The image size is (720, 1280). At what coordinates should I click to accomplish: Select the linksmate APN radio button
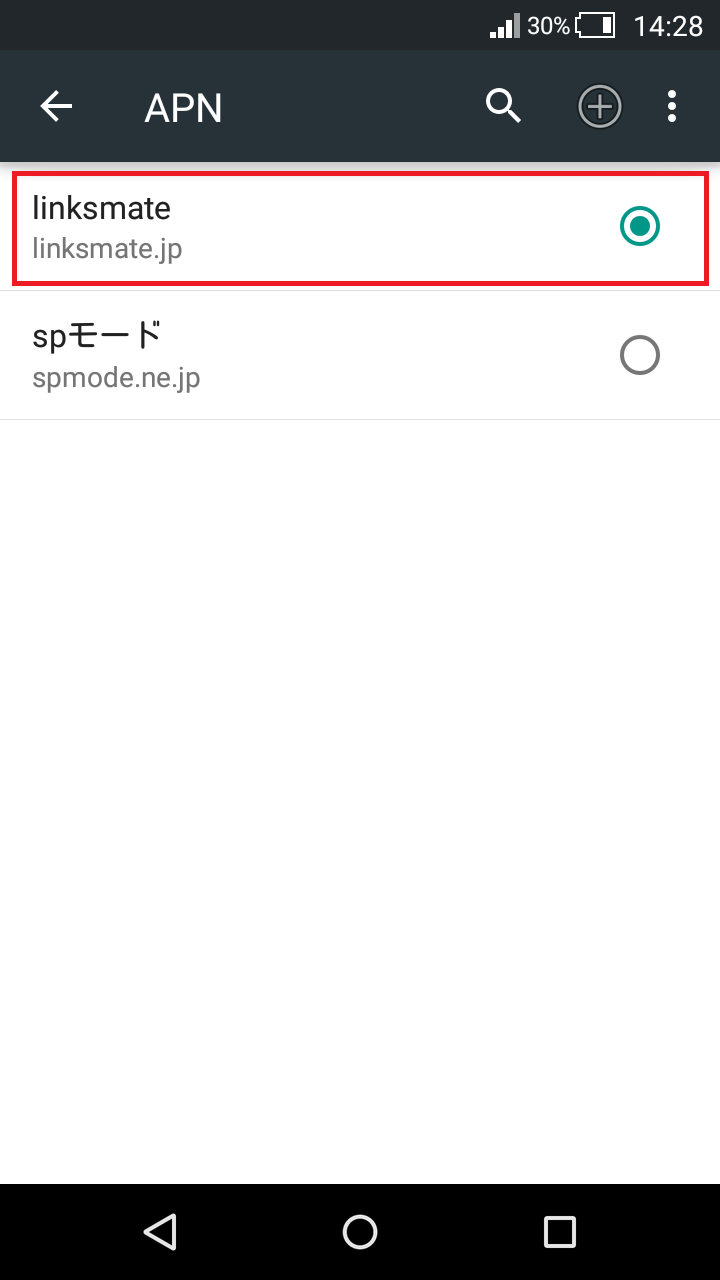[639, 226]
